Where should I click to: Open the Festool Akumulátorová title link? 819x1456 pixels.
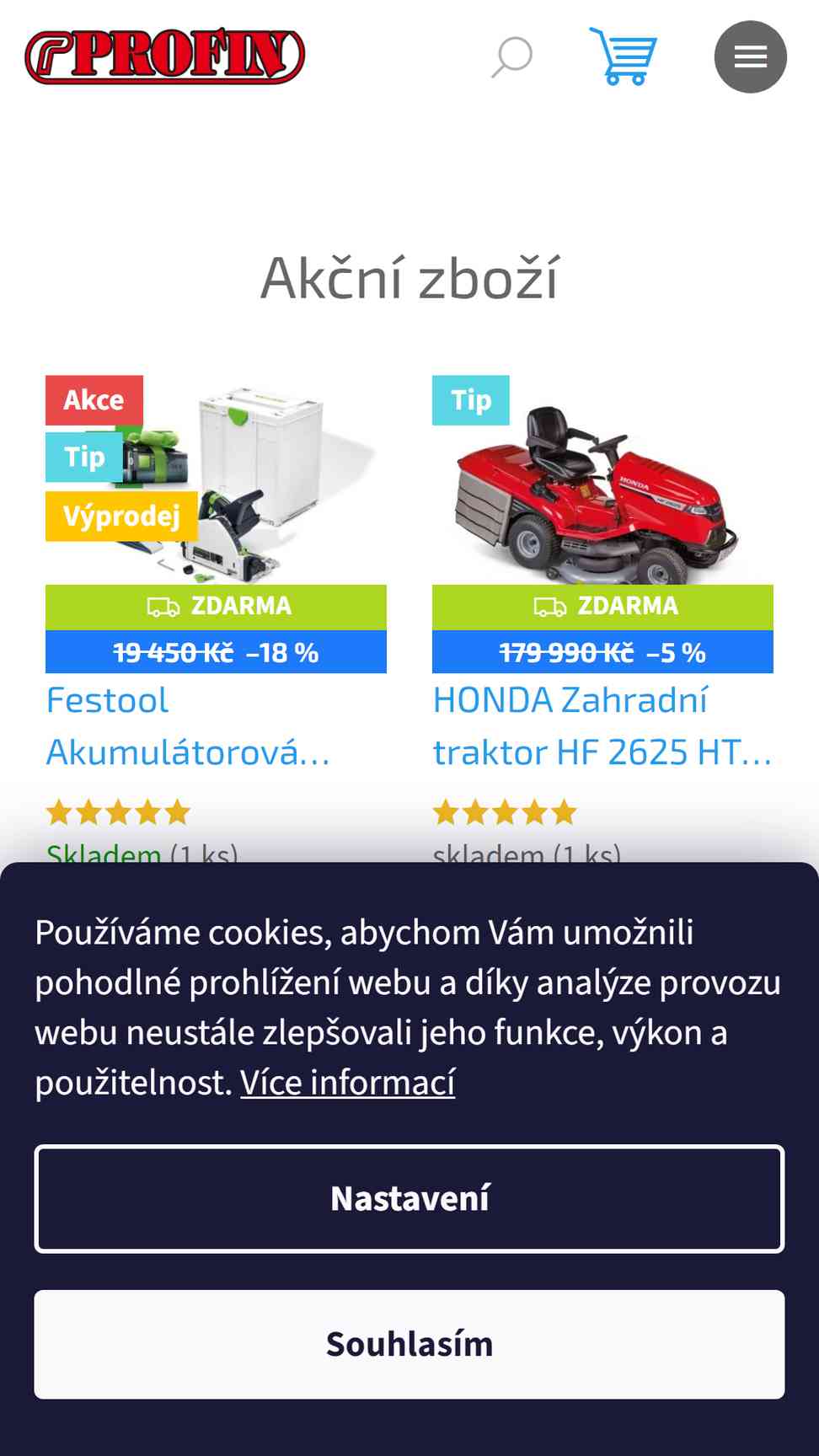pos(189,726)
